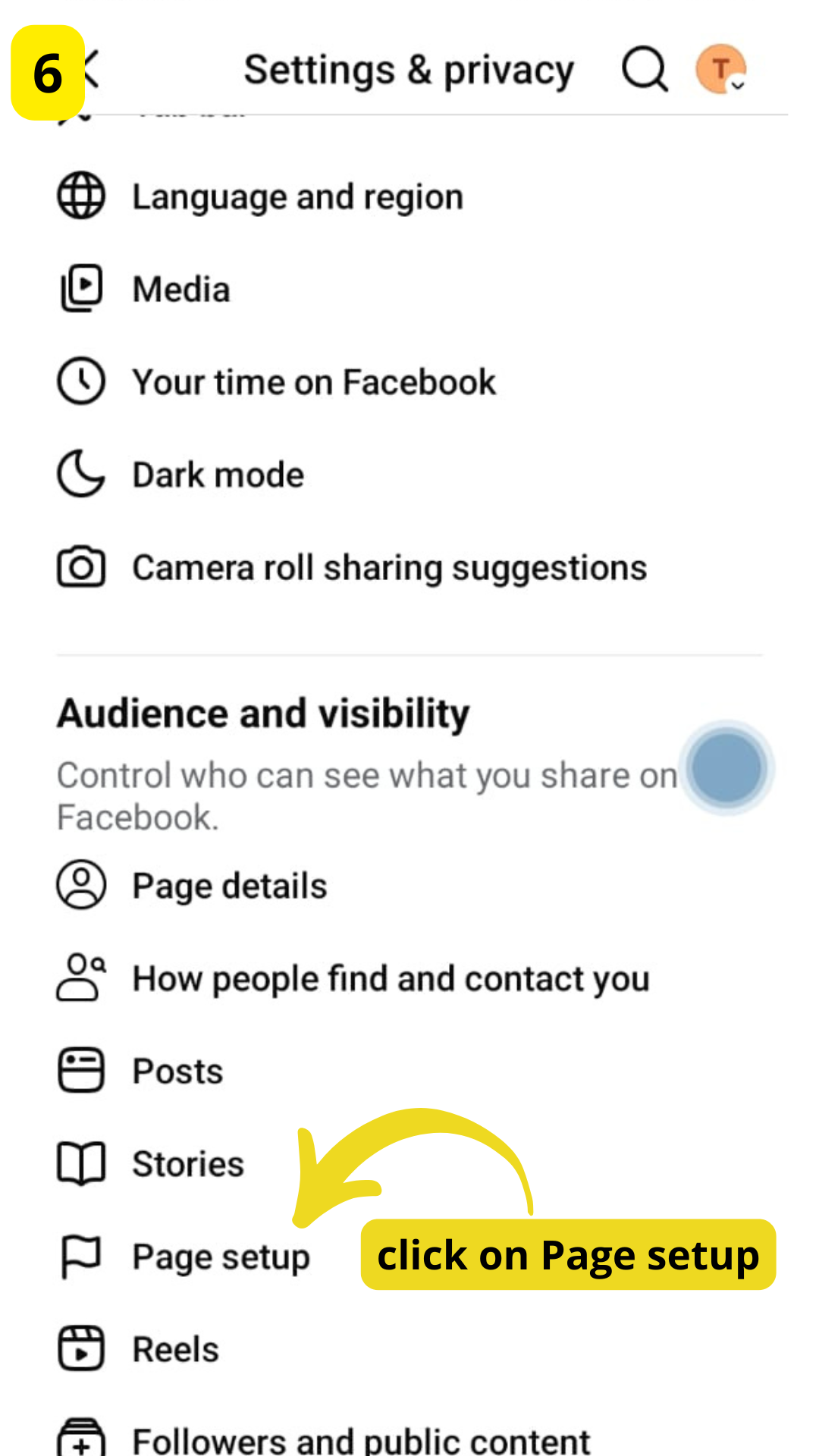819x1456 pixels.
Task: Open the Reels settings row
Action: (x=176, y=1350)
